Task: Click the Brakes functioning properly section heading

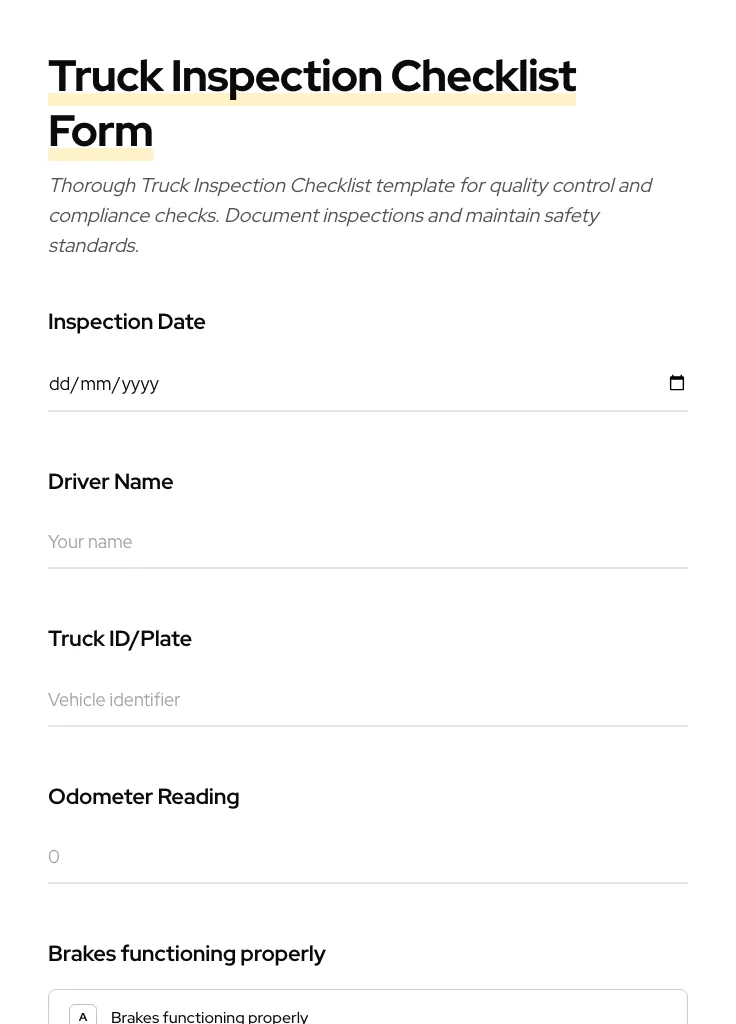Action: pyautogui.click(x=187, y=953)
